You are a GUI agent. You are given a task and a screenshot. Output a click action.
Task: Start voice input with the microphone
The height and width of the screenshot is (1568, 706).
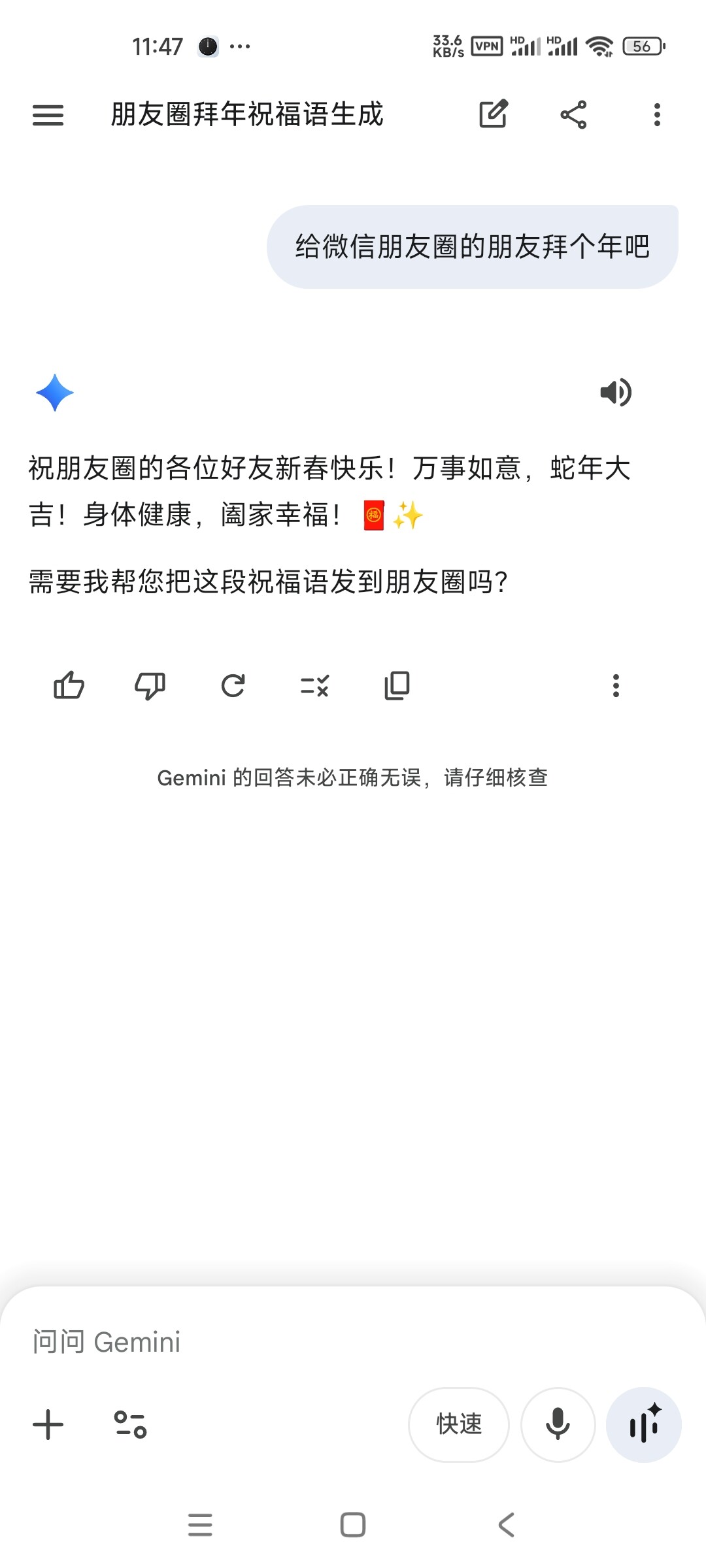(558, 1424)
